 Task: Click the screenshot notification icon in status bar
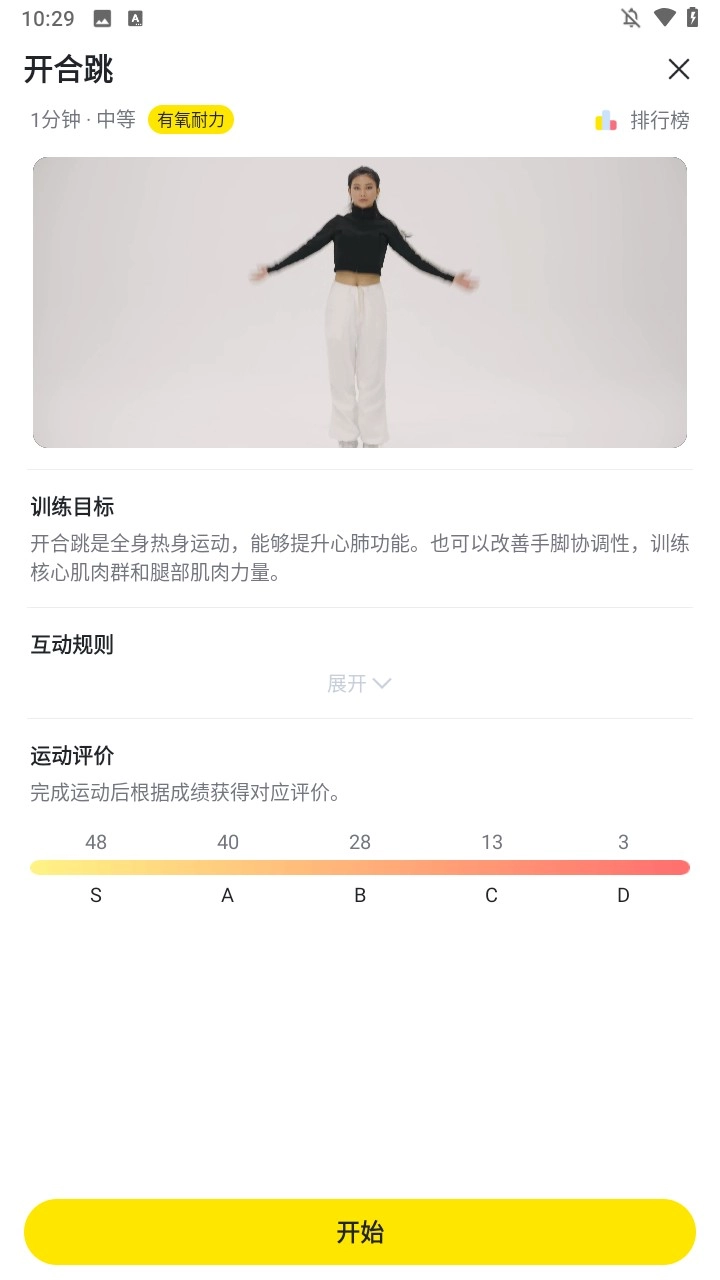[102, 17]
